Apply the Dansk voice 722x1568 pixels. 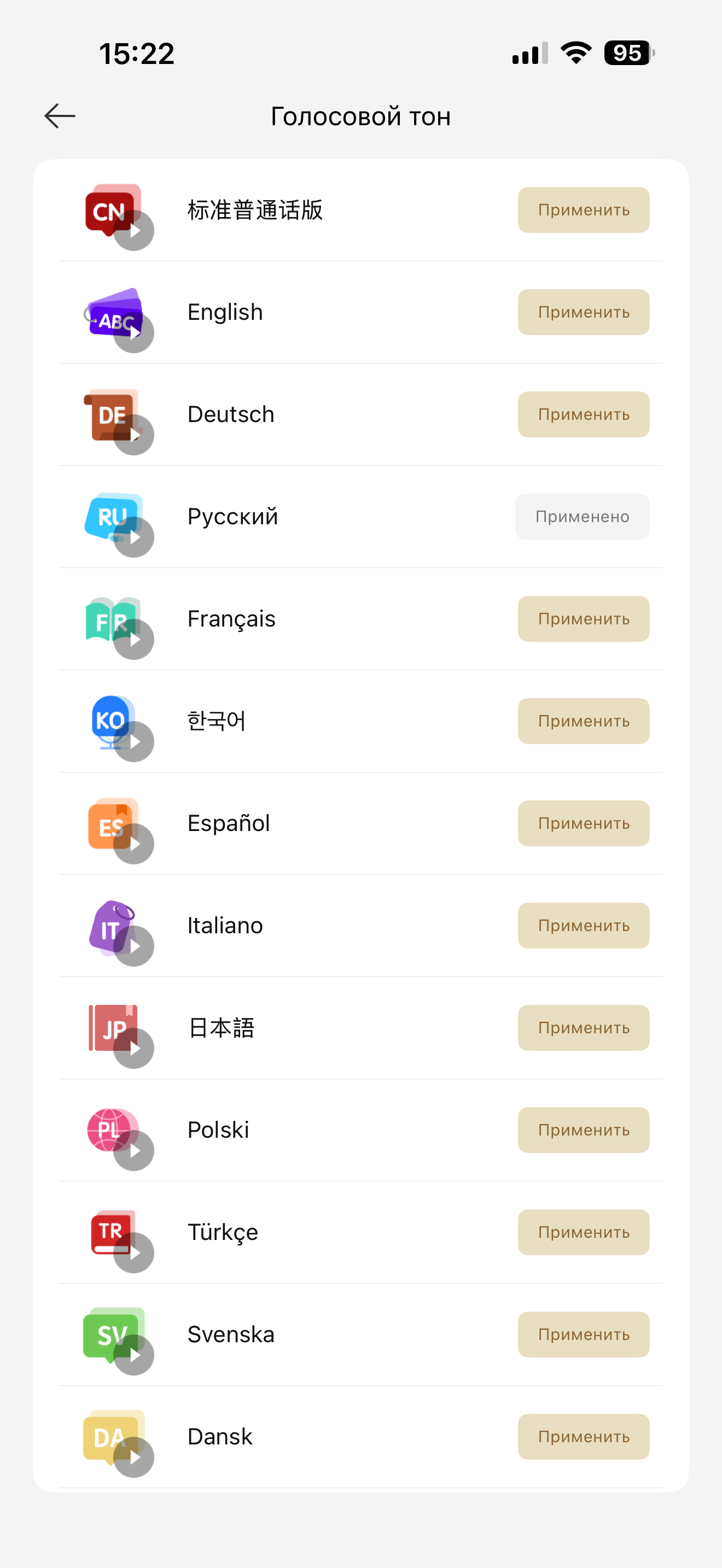[x=583, y=1437]
